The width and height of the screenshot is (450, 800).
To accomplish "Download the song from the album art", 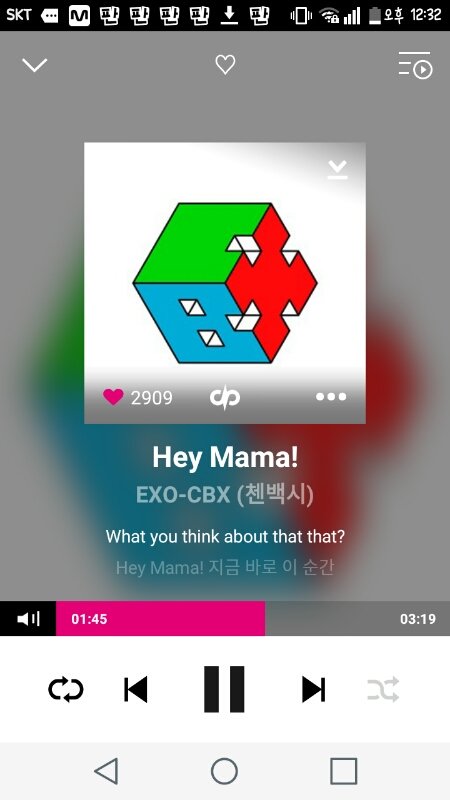I will [337, 169].
